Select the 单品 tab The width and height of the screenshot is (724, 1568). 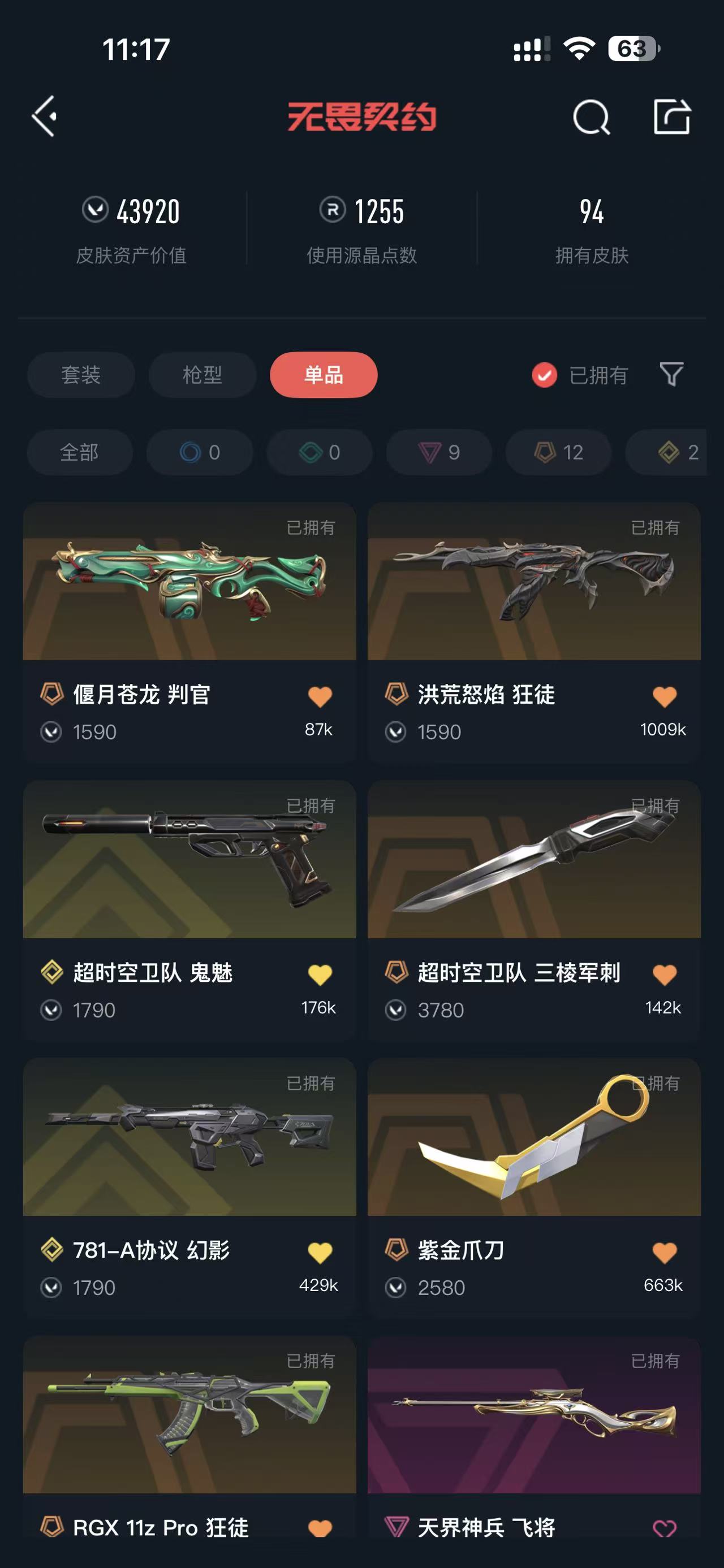[x=324, y=374]
